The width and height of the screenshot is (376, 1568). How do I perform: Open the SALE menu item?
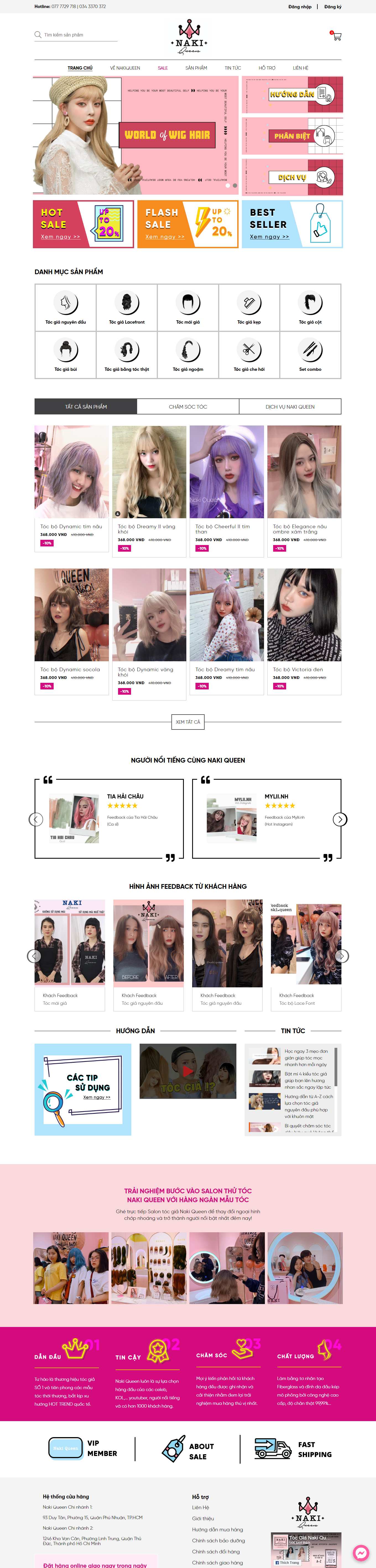click(x=163, y=68)
